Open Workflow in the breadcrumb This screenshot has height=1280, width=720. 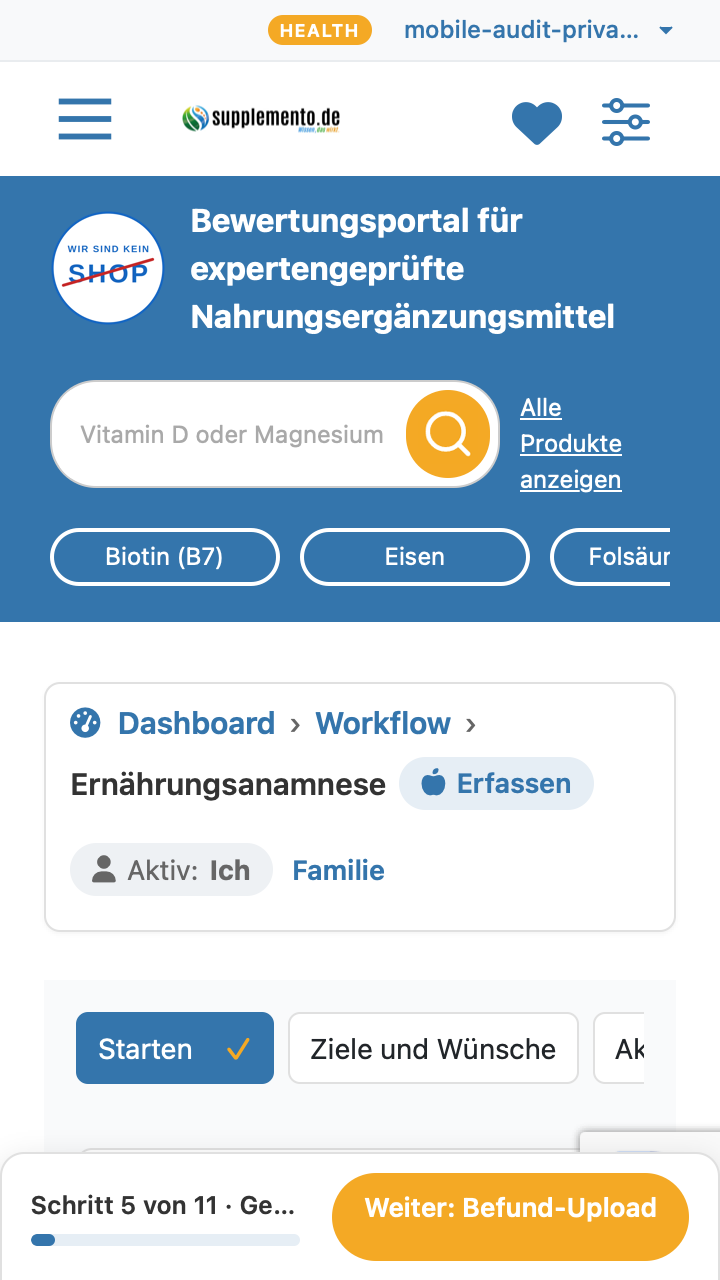[383, 723]
